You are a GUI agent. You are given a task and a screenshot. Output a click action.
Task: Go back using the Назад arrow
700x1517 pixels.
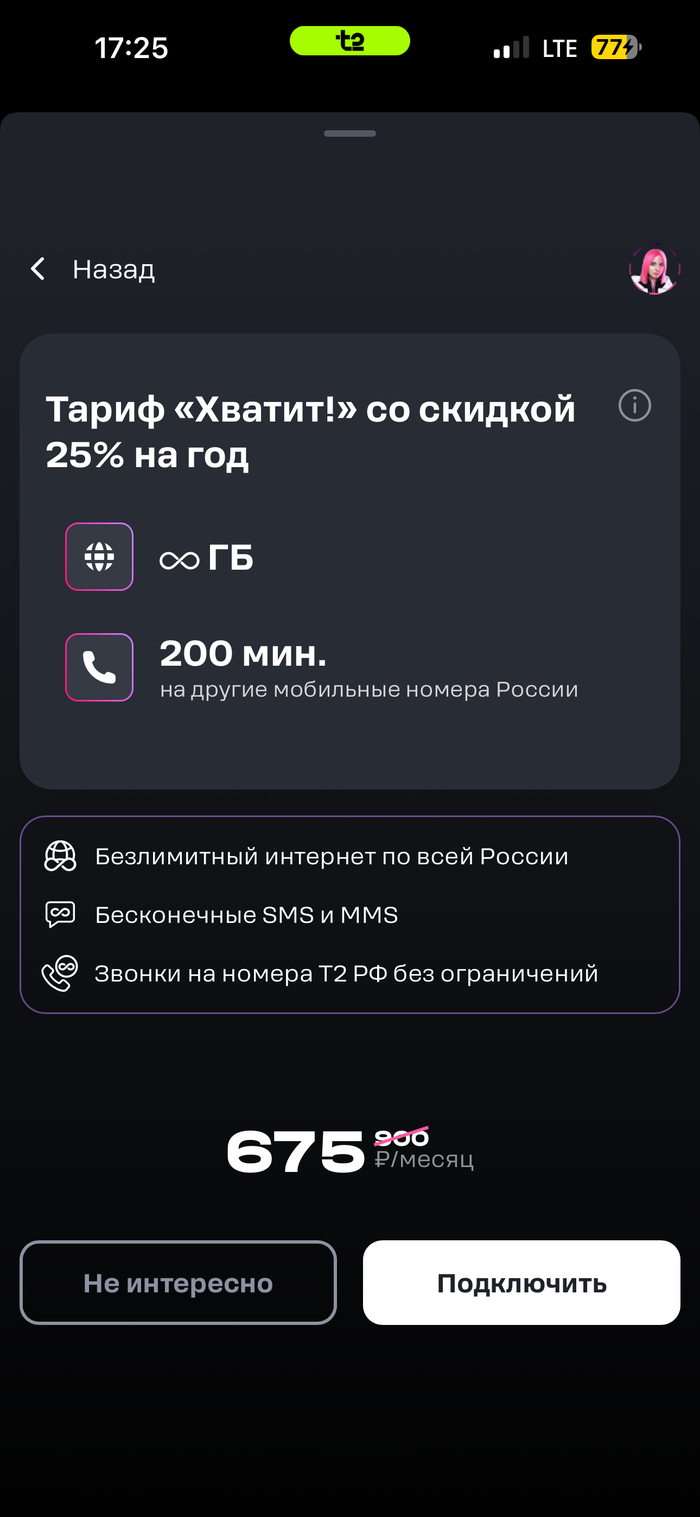click(39, 269)
